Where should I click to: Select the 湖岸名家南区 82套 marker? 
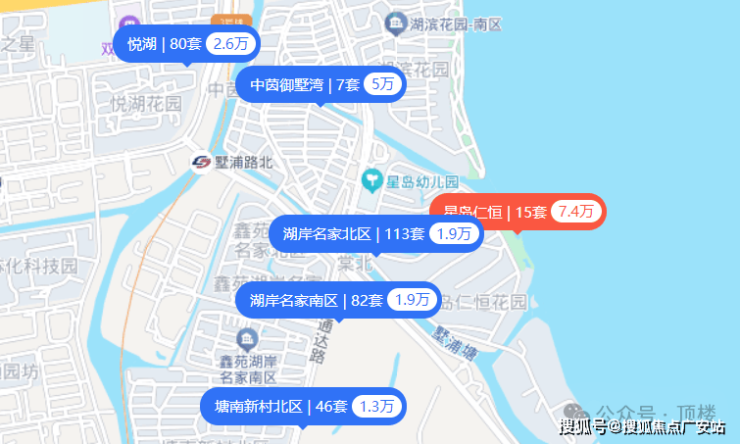[x=338, y=300]
